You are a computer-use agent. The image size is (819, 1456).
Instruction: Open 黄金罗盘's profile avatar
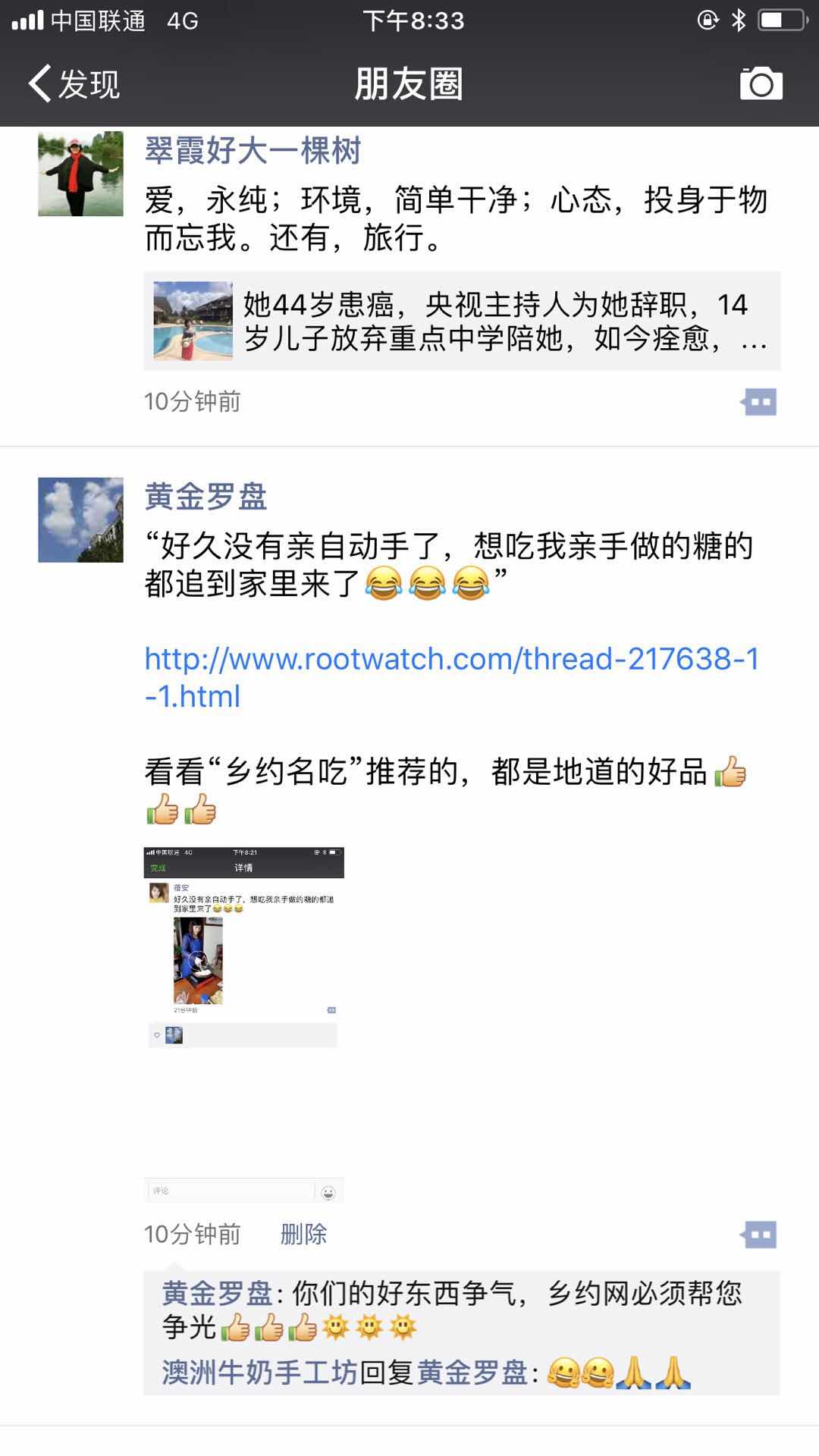point(80,519)
